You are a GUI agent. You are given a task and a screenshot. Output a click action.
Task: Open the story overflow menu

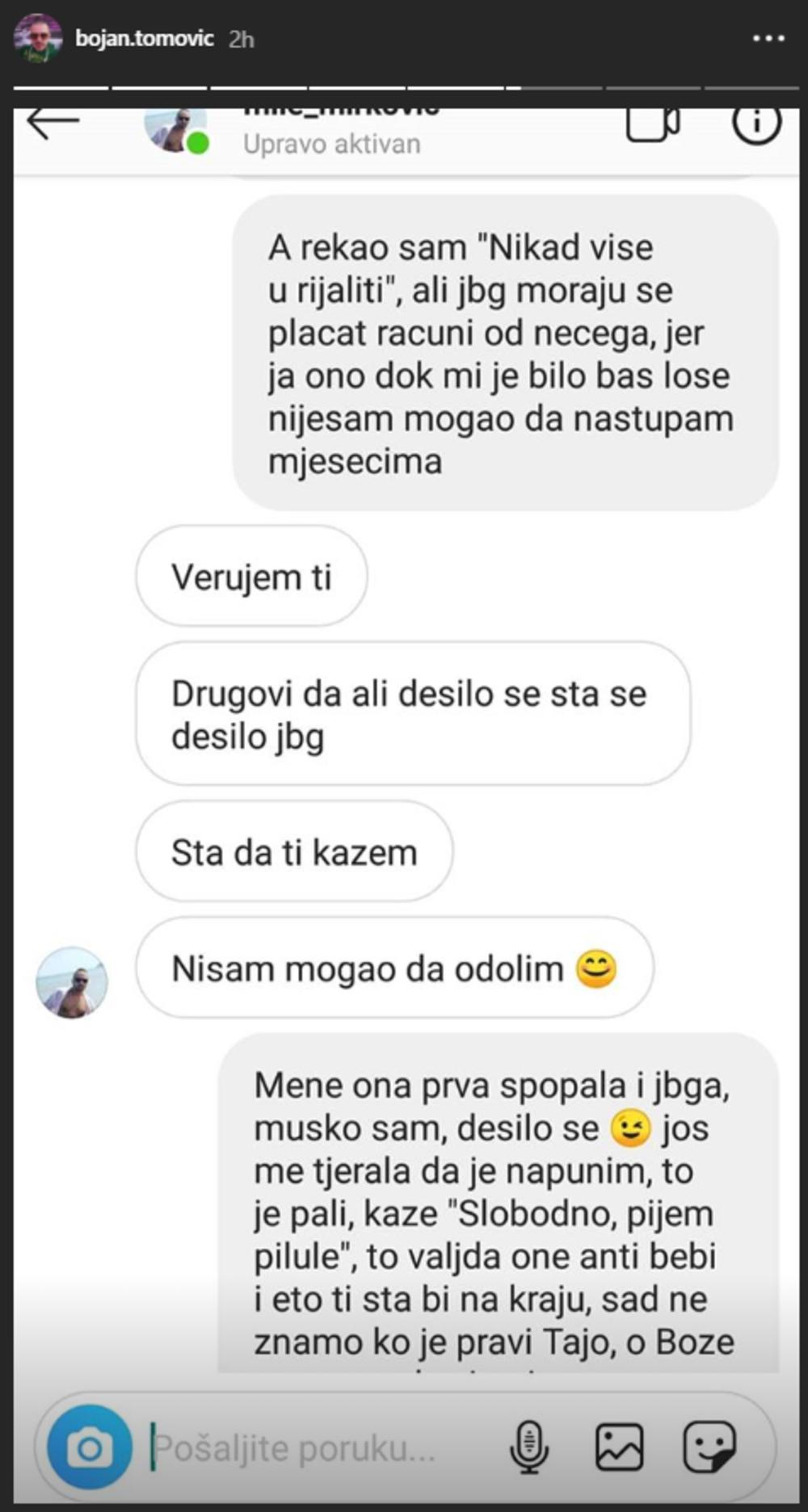768,39
